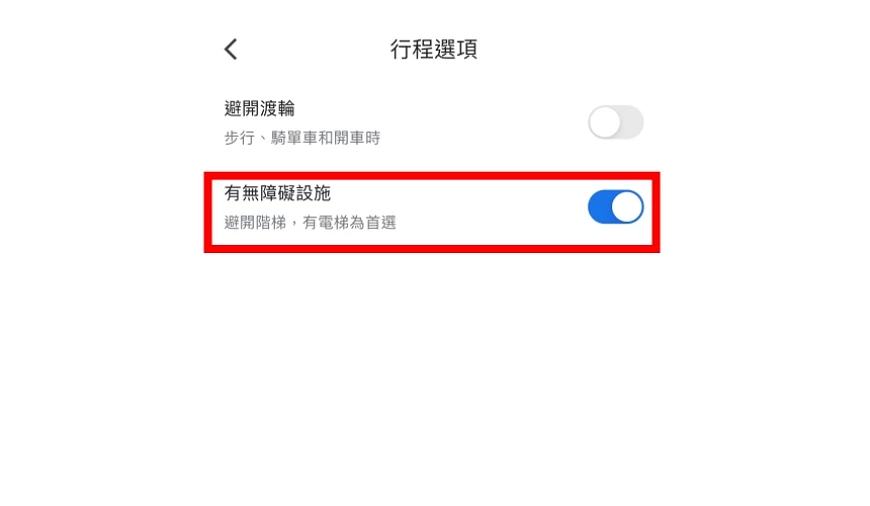The width and height of the screenshot is (870, 506).
Task: Turn off the 有無障礙設施 switch
Action: pyautogui.click(x=615, y=207)
